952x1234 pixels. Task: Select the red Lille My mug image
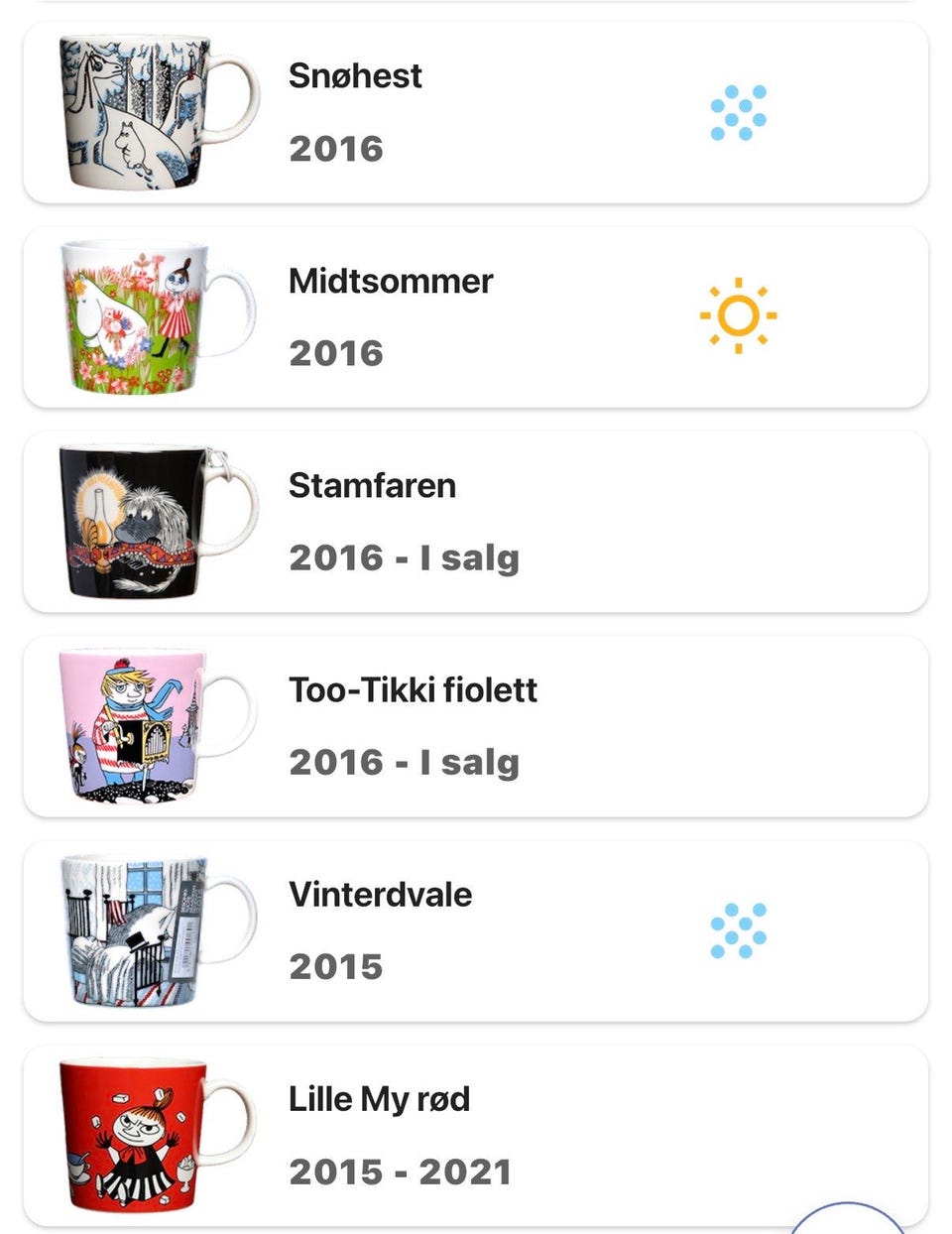(154, 1135)
